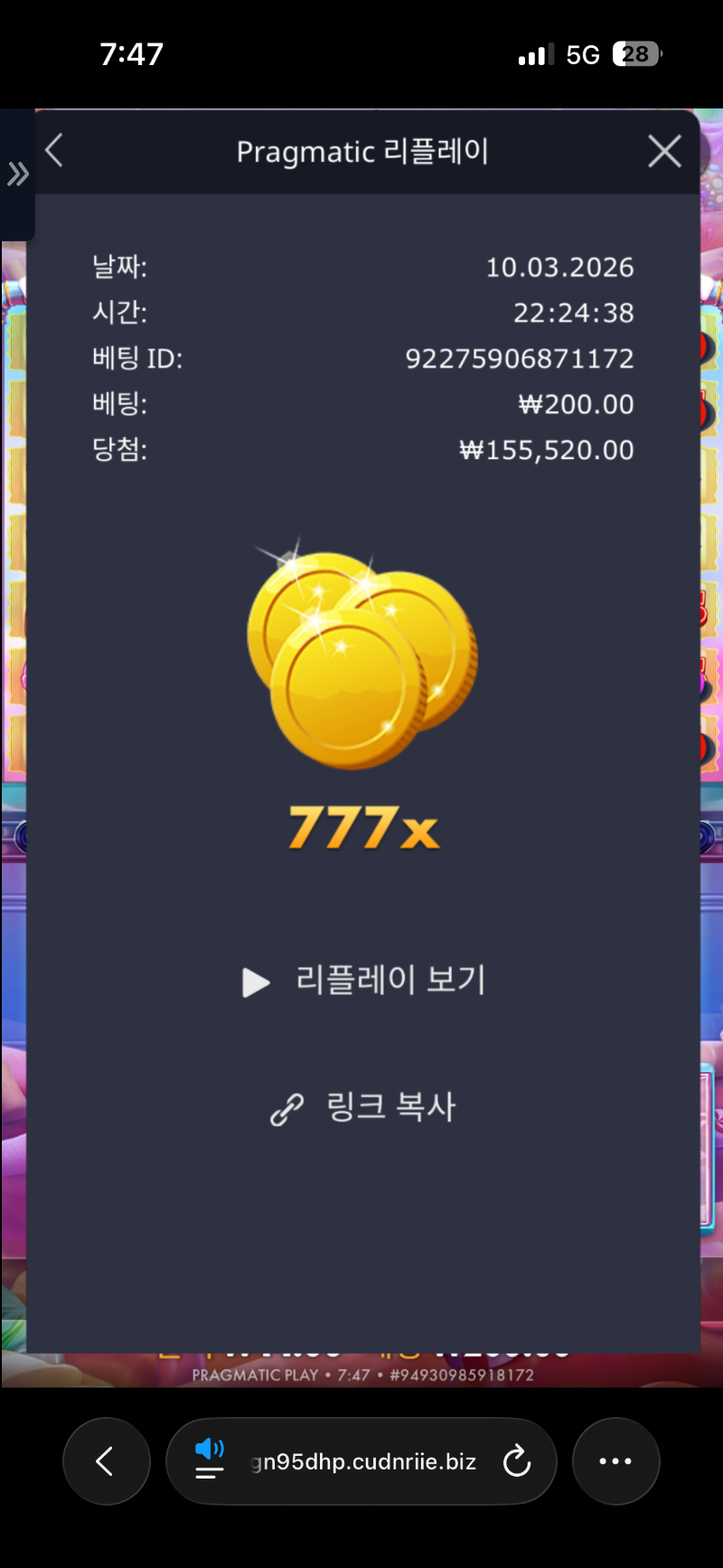Close the Pragmatic 리플레이 dialog

[664, 152]
